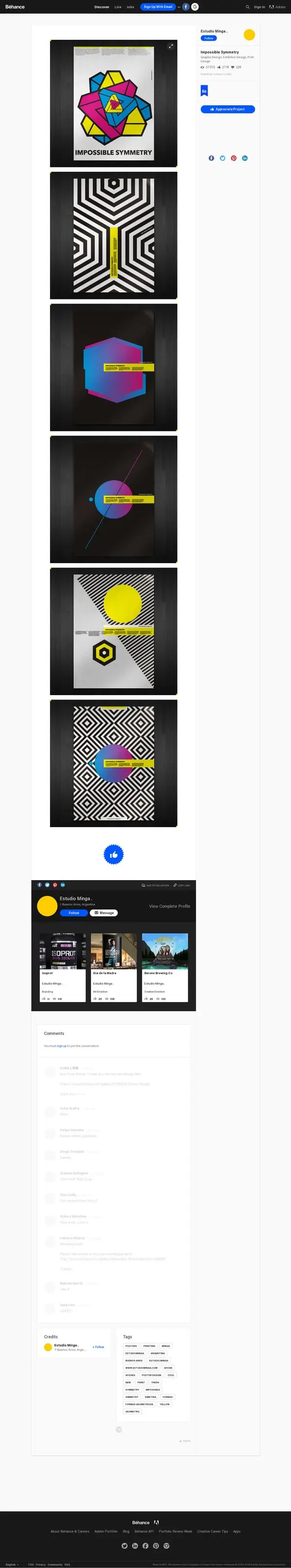The width and height of the screenshot is (291, 1568).
Task: Tap the round blue thumbs-up badge
Action: click(113, 854)
